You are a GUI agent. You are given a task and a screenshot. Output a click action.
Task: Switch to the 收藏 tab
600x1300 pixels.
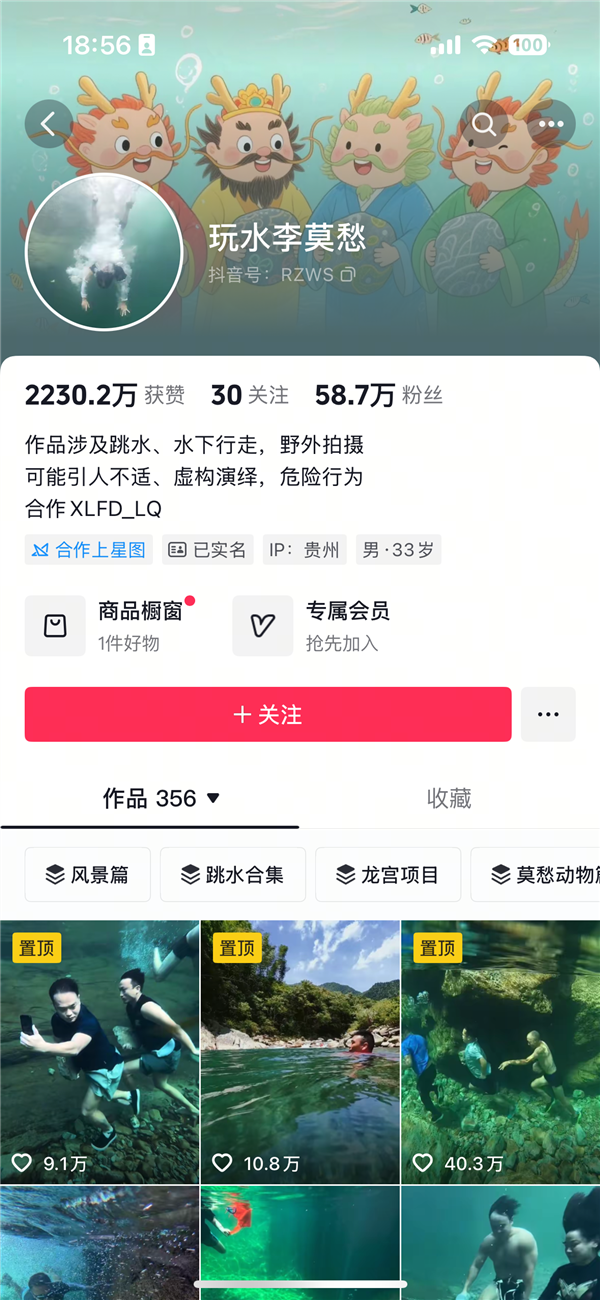click(449, 798)
